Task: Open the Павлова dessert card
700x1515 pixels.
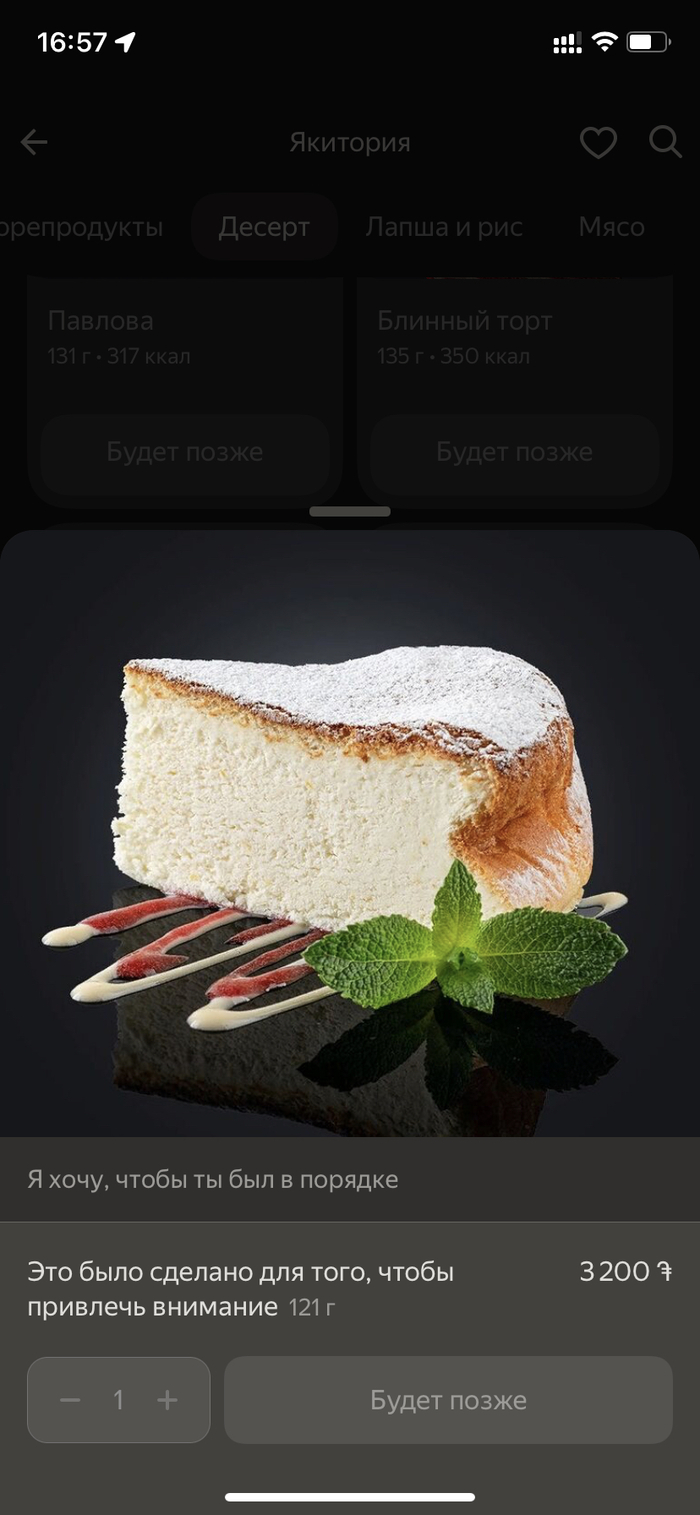Action: 185,340
